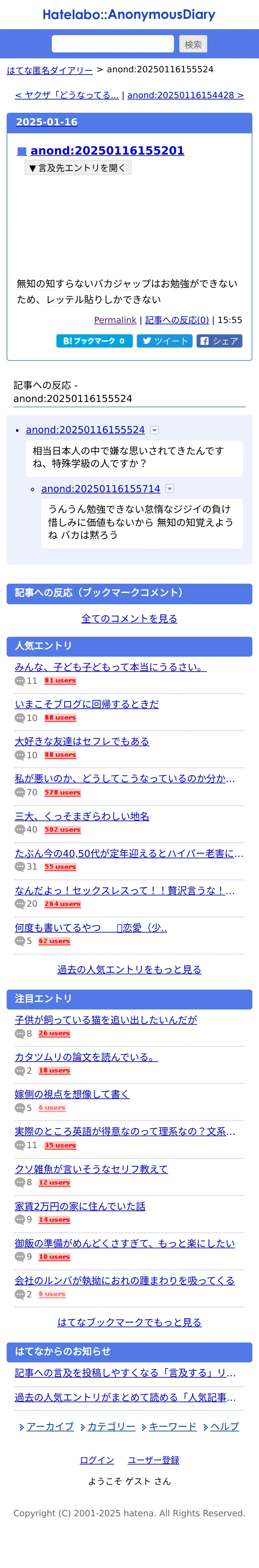
Task: Open the はてな匿名ダイアリー breadcrumb link
Action: pos(50,70)
